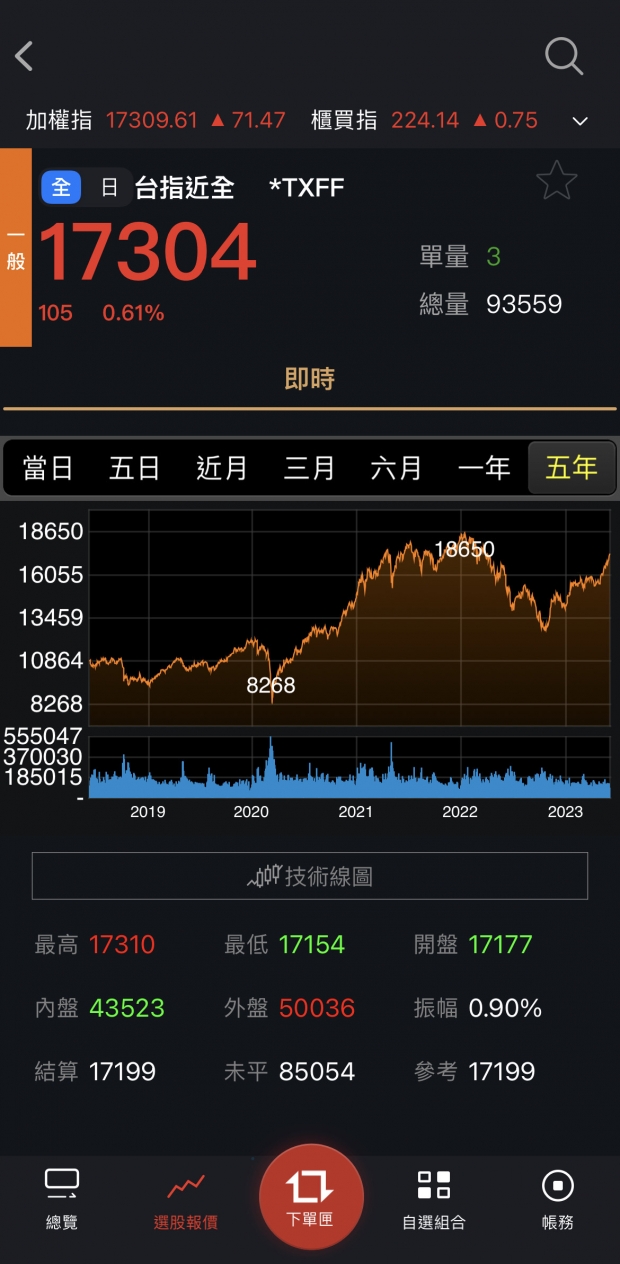Open the 帳務 tab
This screenshot has height=1264, width=620.
point(558,1199)
